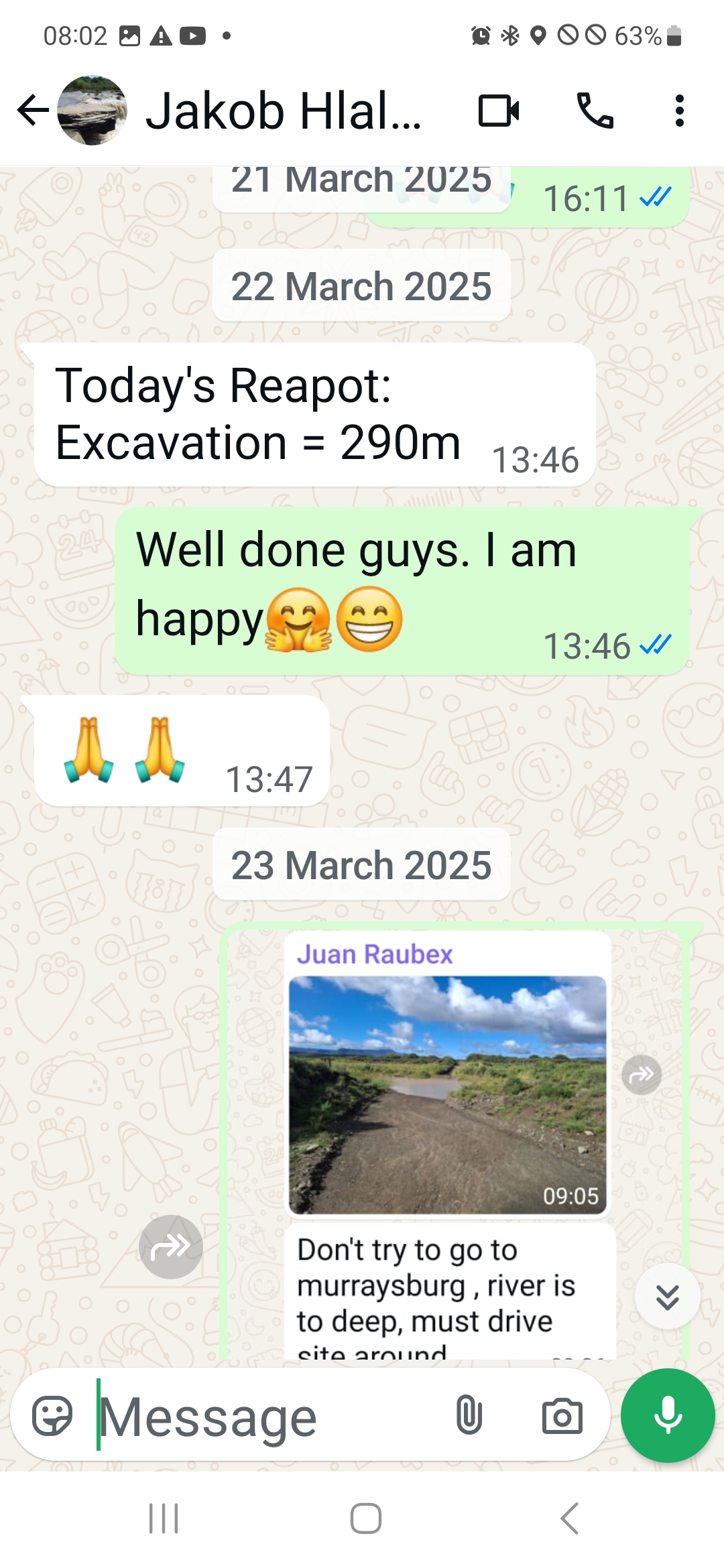The height and width of the screenshot is (1568, 724).
Task: Attach a file with the paperclip
Action: click(469, 1416)
